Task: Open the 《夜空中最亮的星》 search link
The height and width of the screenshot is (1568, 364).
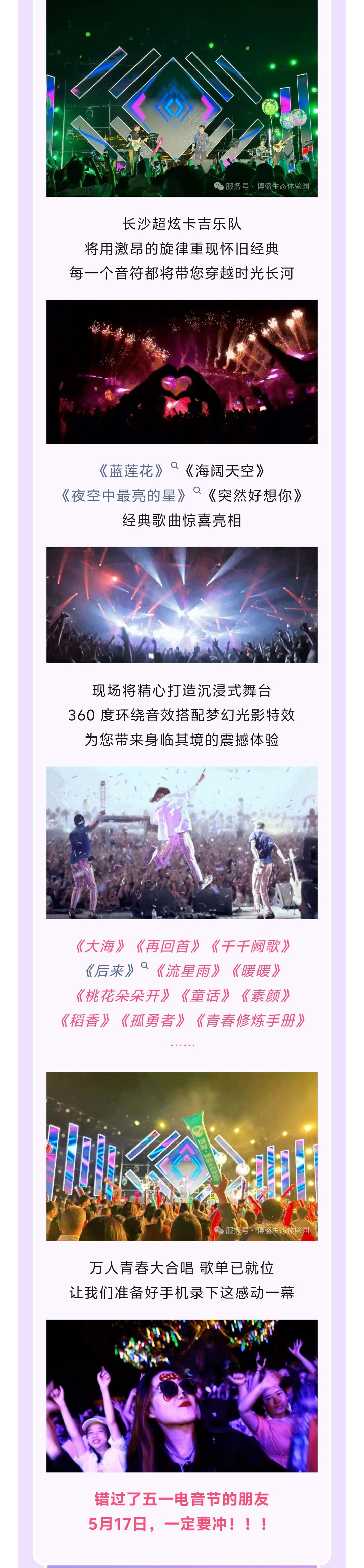Action: coord(124,496)
